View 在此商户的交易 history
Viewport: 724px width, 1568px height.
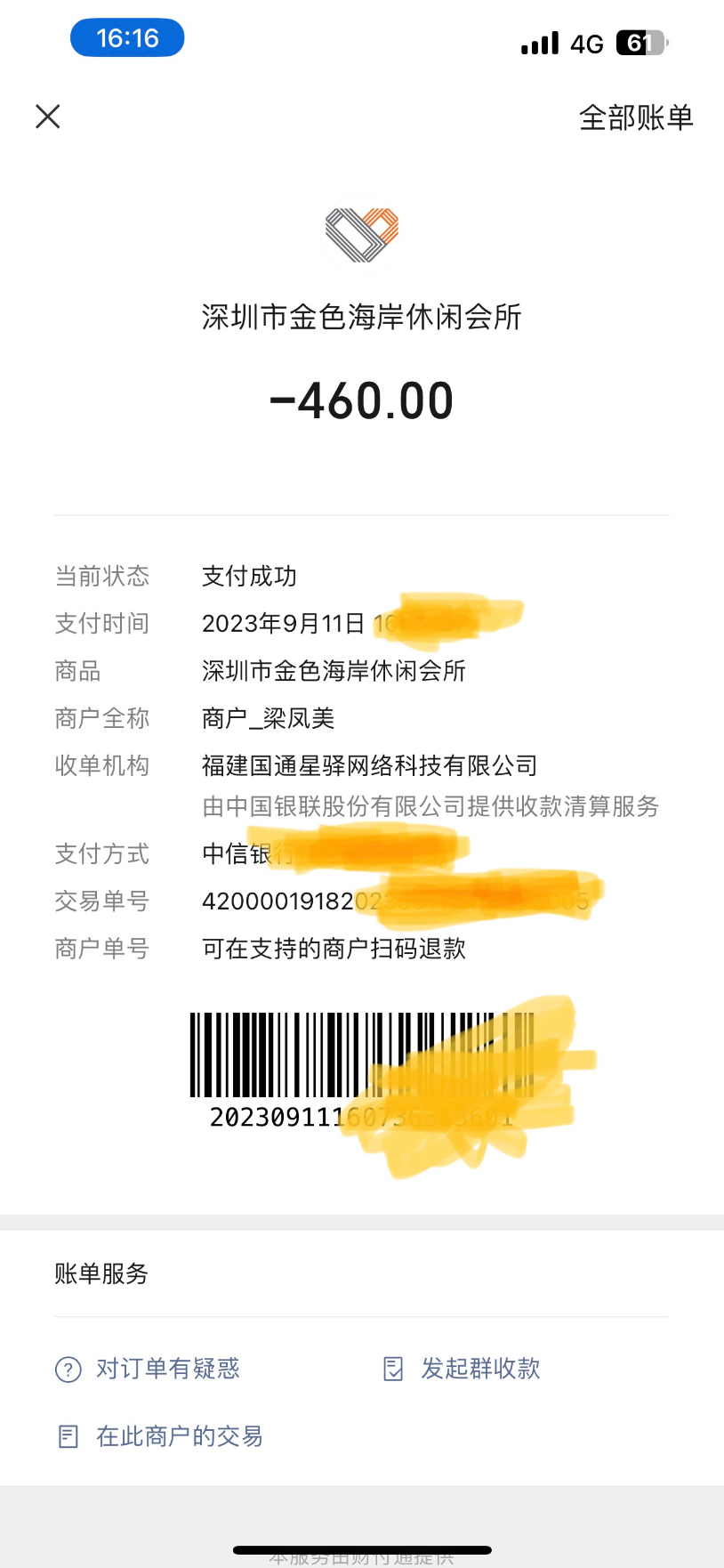click(x=161, y=1436)
